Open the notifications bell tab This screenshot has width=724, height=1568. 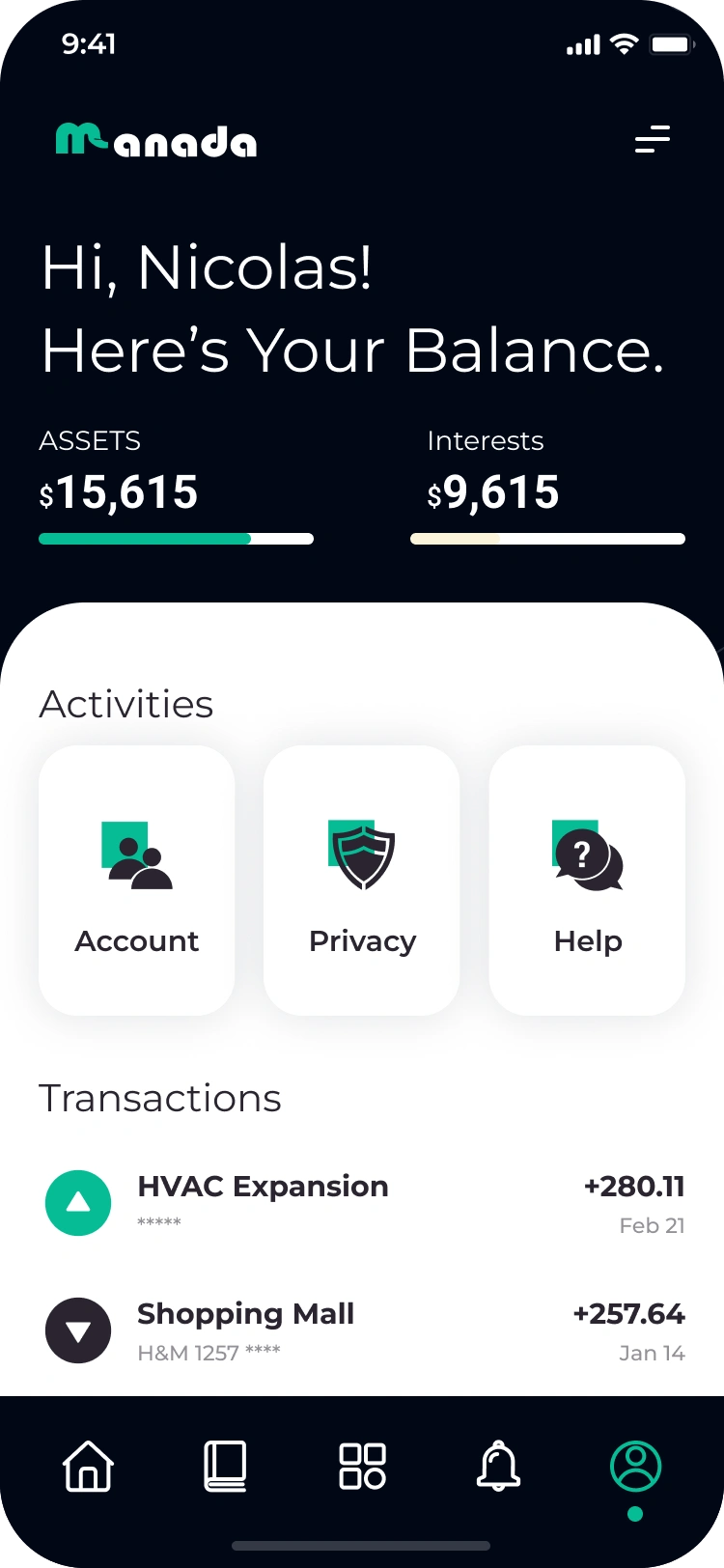499,1466
